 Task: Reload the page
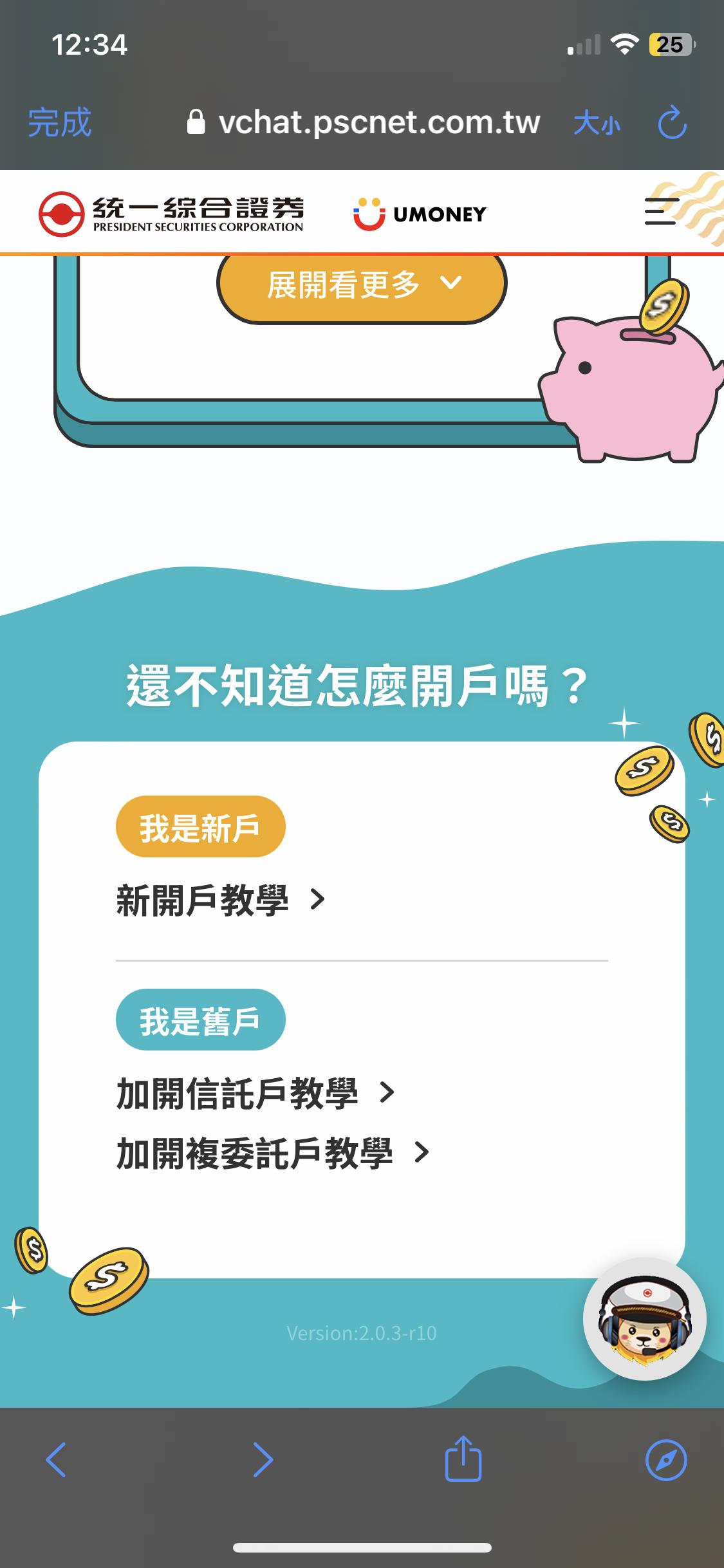[673, 123]
